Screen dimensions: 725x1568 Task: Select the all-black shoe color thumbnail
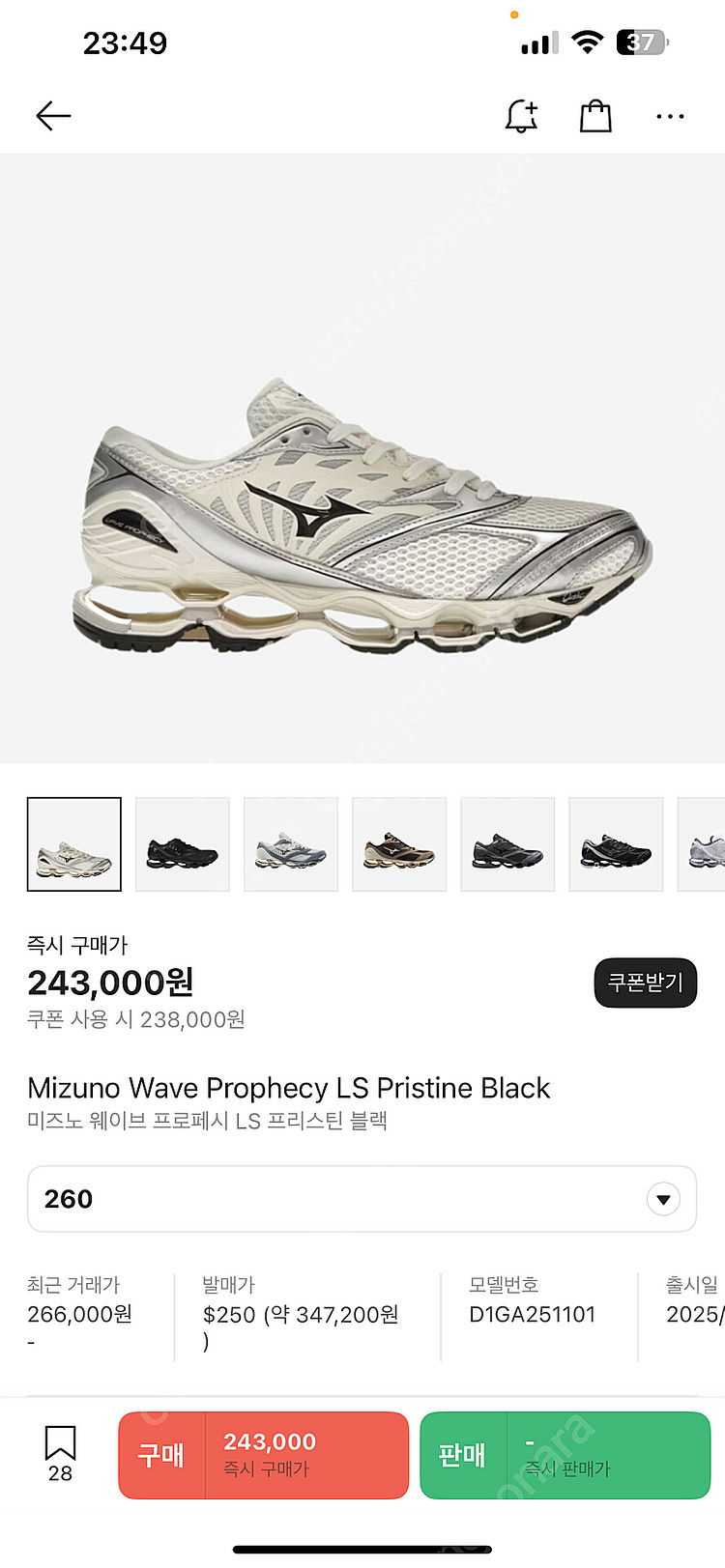coord(183,844)
